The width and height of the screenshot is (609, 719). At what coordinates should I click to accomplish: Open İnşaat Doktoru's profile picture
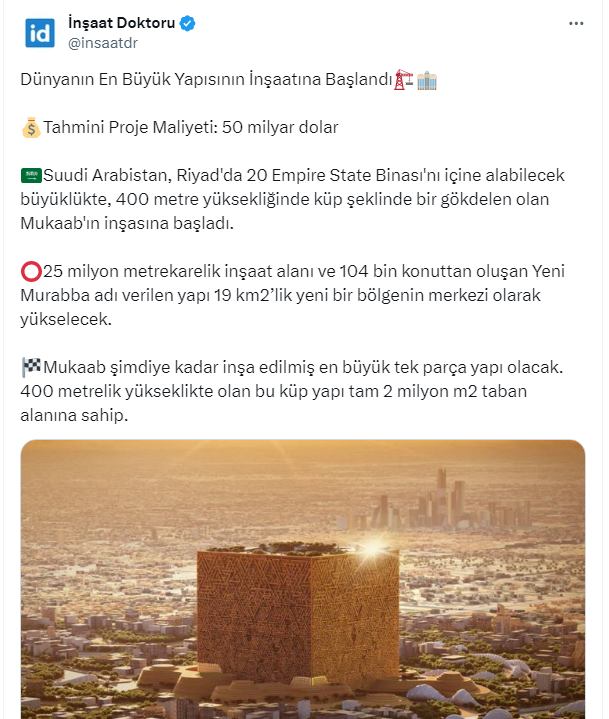click(40, 32)
